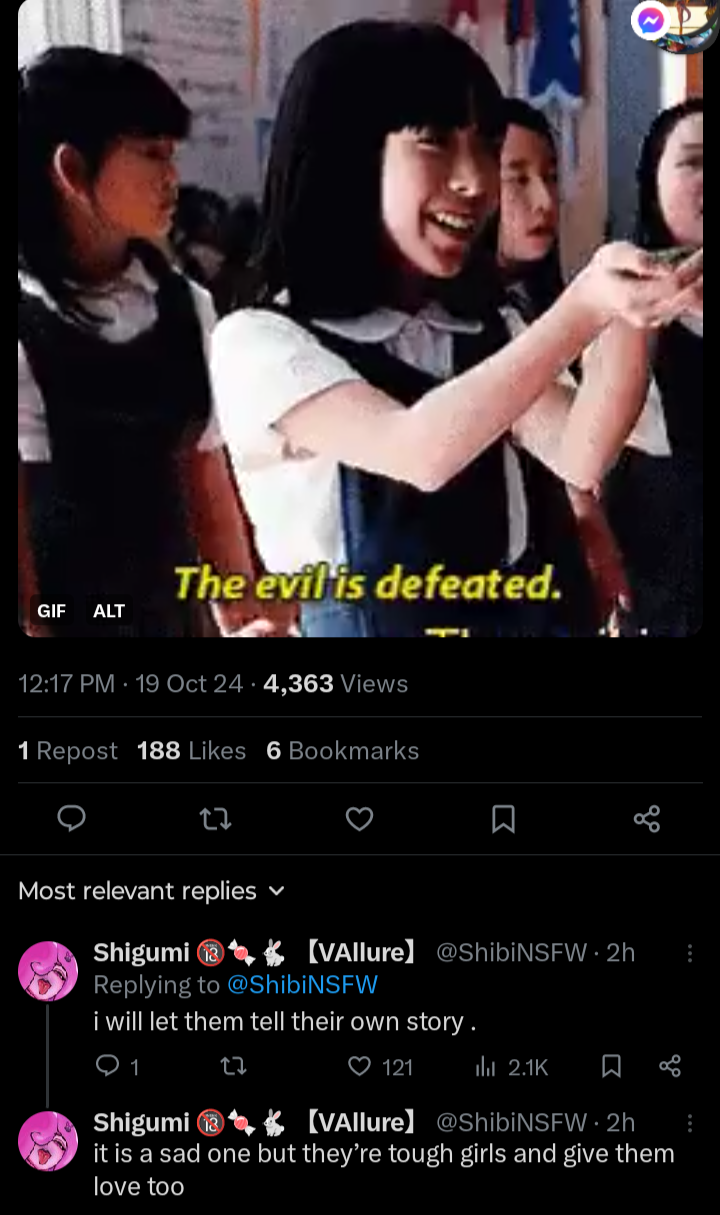
Task: View the 188 Likes list
Action: (191, 751)
